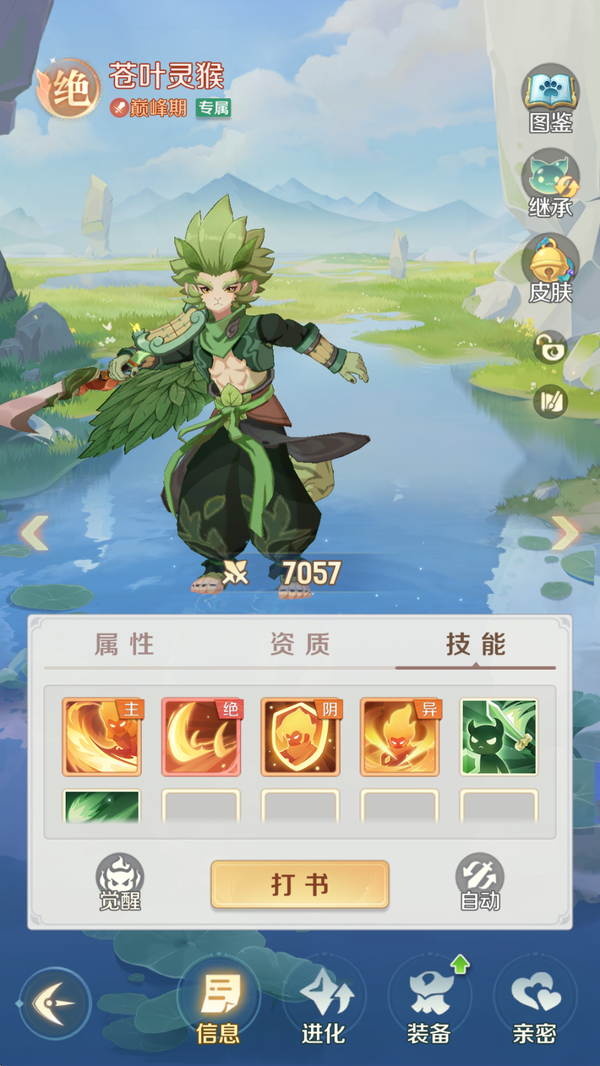Go to the previous pet with left arrow

(35, 533)
